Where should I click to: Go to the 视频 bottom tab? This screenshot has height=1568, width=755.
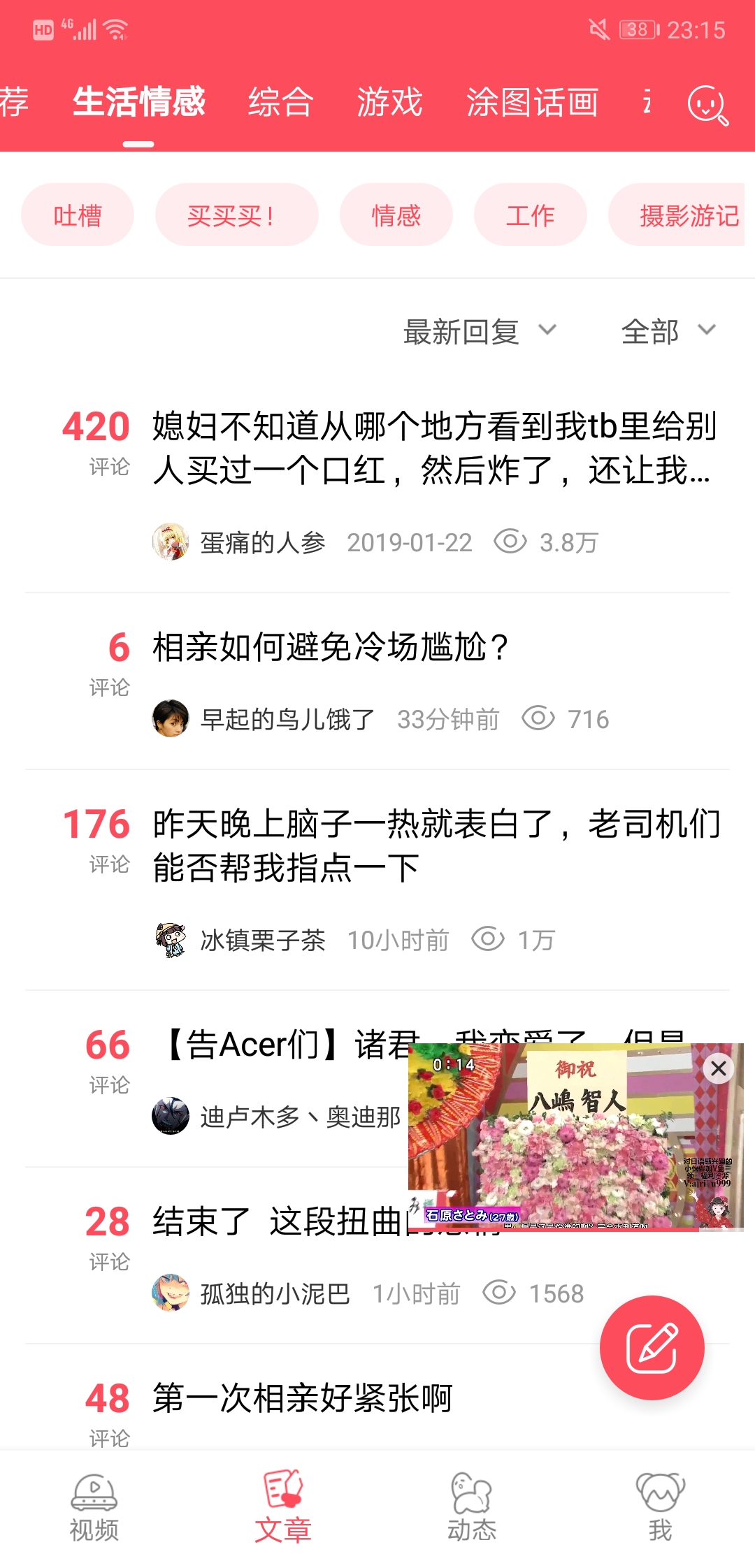pyautogui.click(x=94, y=1508)
